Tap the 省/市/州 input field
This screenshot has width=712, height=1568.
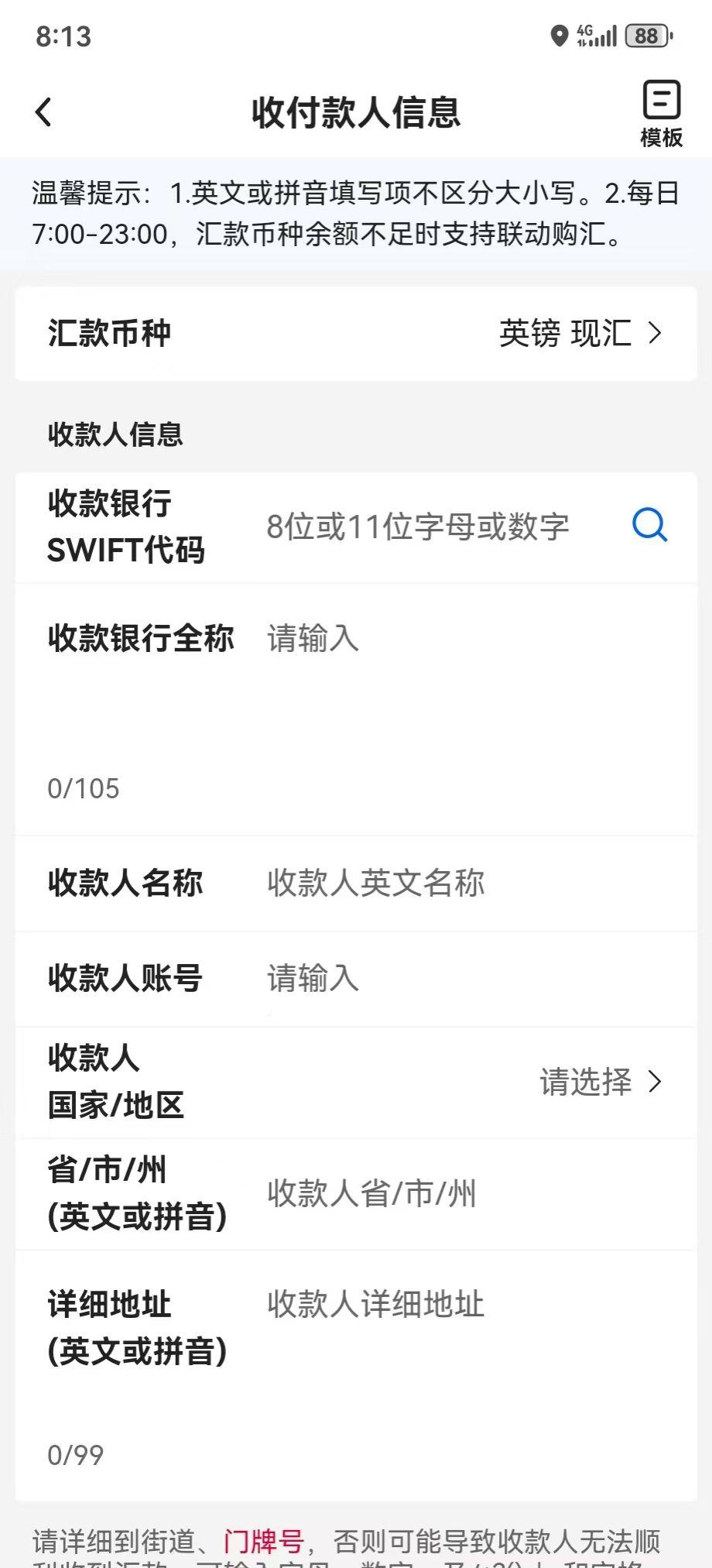(464, 1194)
